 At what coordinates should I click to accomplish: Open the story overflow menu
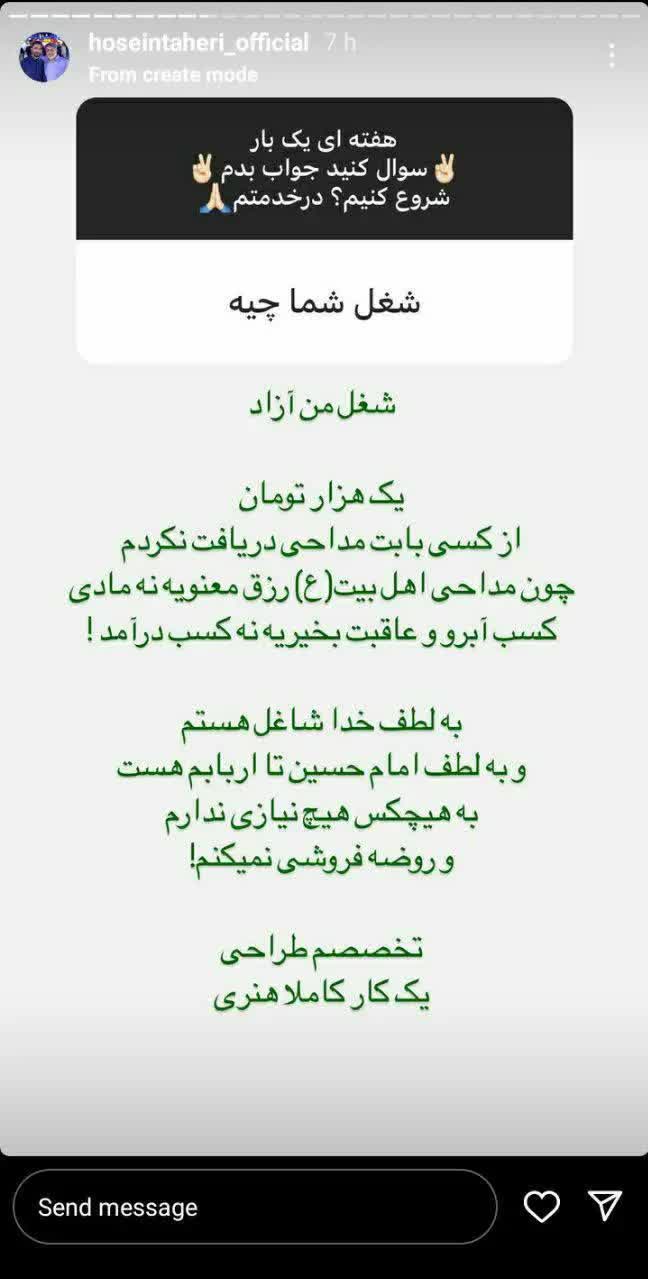point(612,56)
